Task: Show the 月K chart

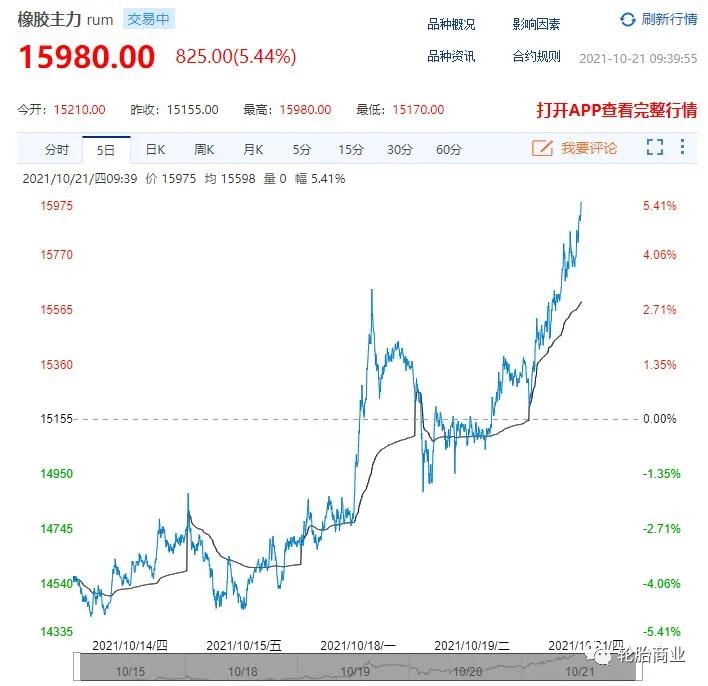Action: [x=253, y=150]
